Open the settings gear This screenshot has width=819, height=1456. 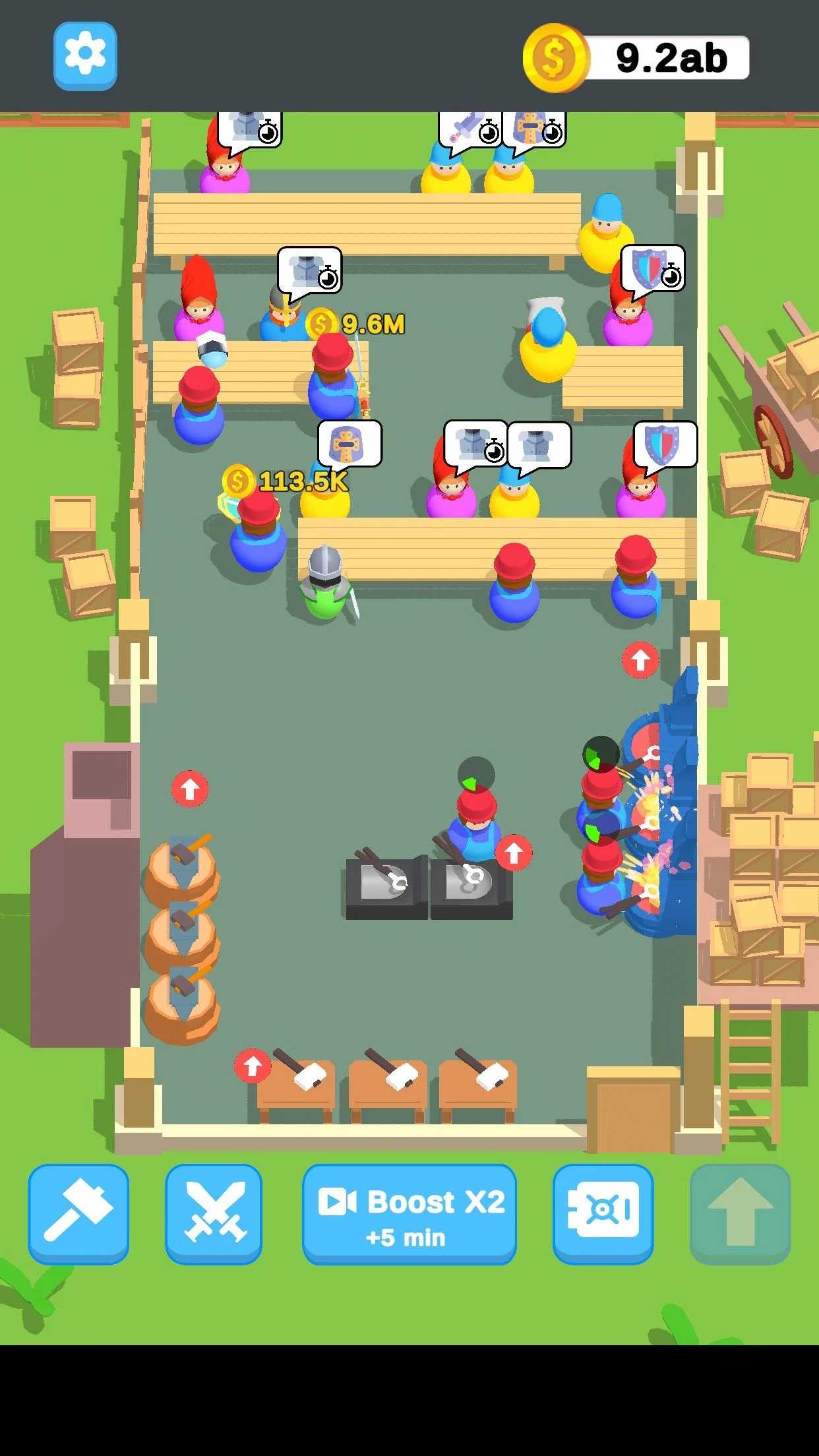[85, 56]
